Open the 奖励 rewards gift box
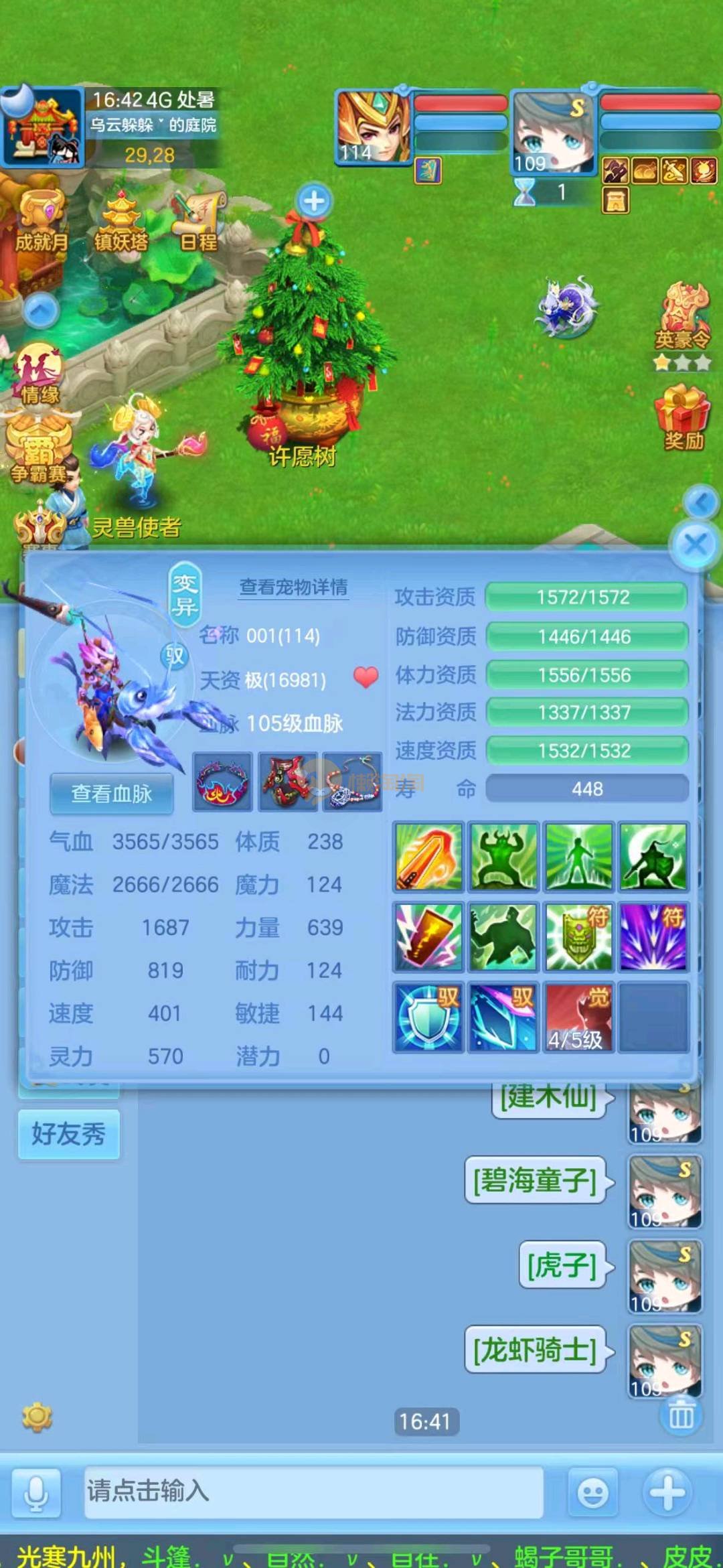Image resolution: width=723 pixels, height=1568 pixels. 684,417
